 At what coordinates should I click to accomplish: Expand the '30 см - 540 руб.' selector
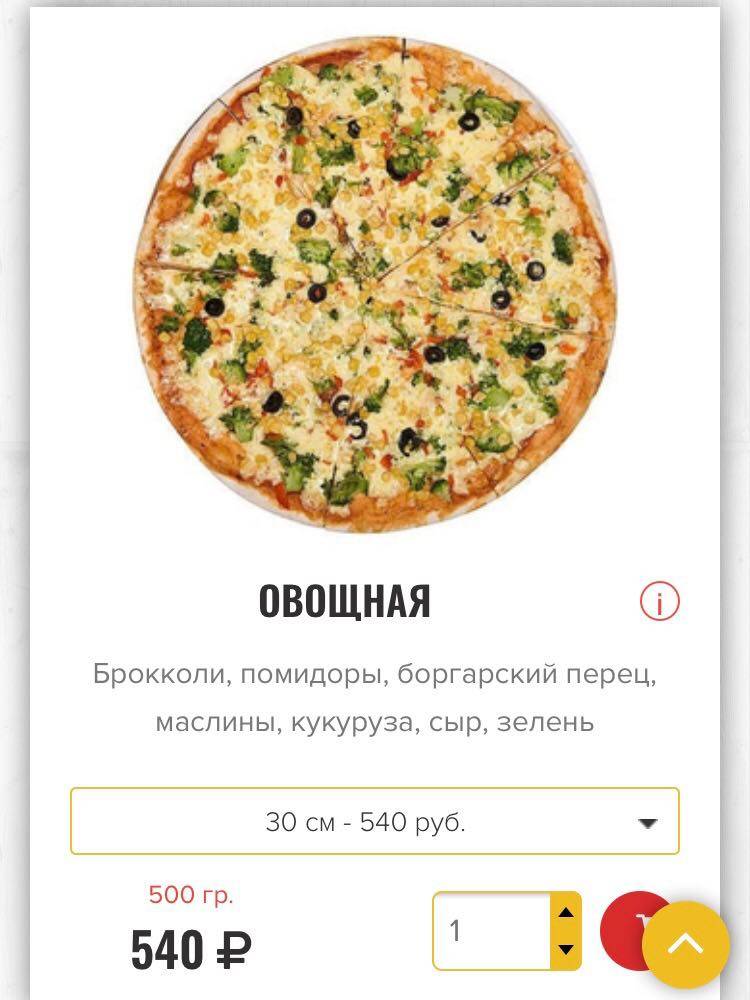point(375,822)
